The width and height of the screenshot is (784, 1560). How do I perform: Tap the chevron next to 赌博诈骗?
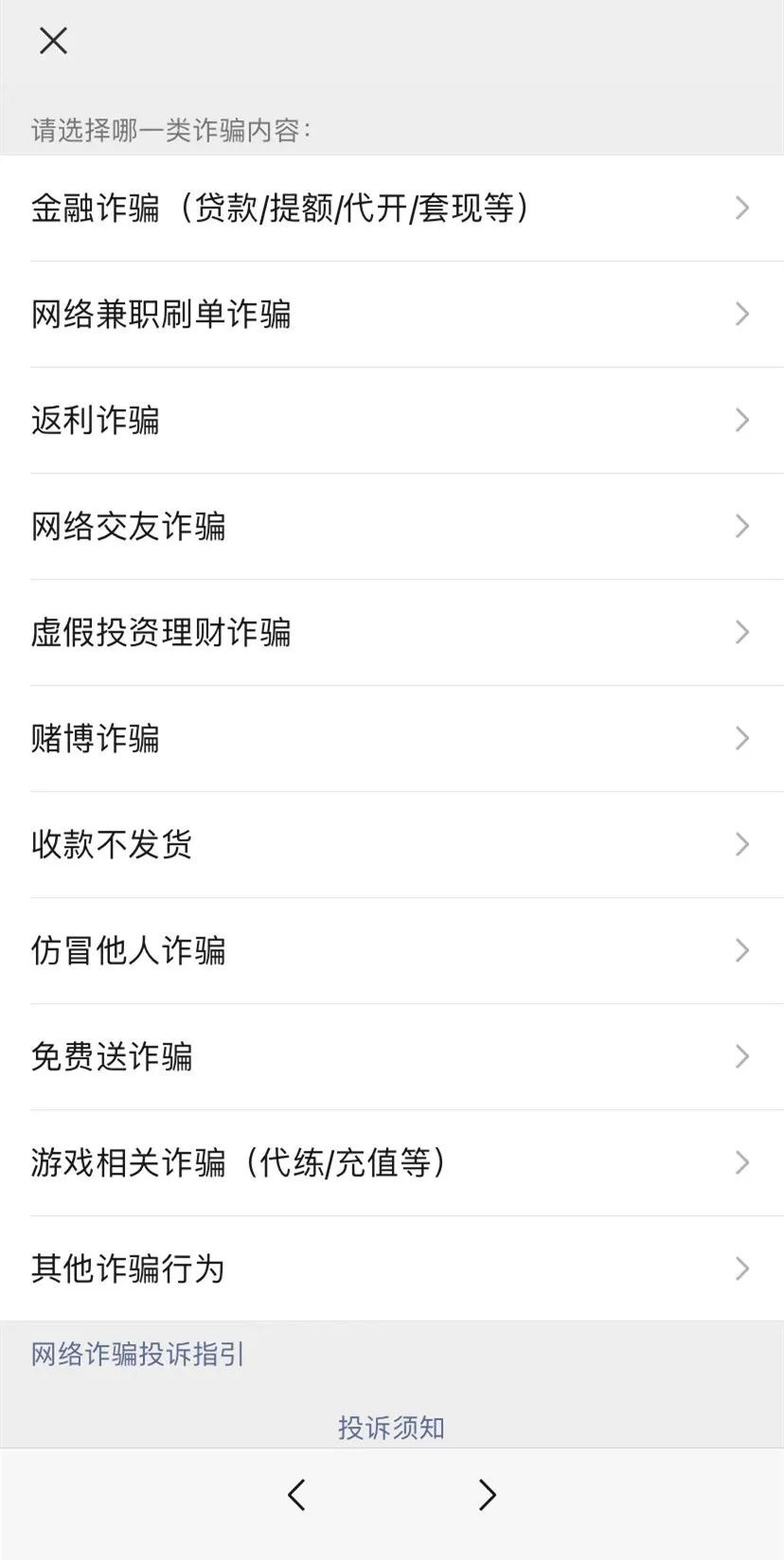coord(741,738)
